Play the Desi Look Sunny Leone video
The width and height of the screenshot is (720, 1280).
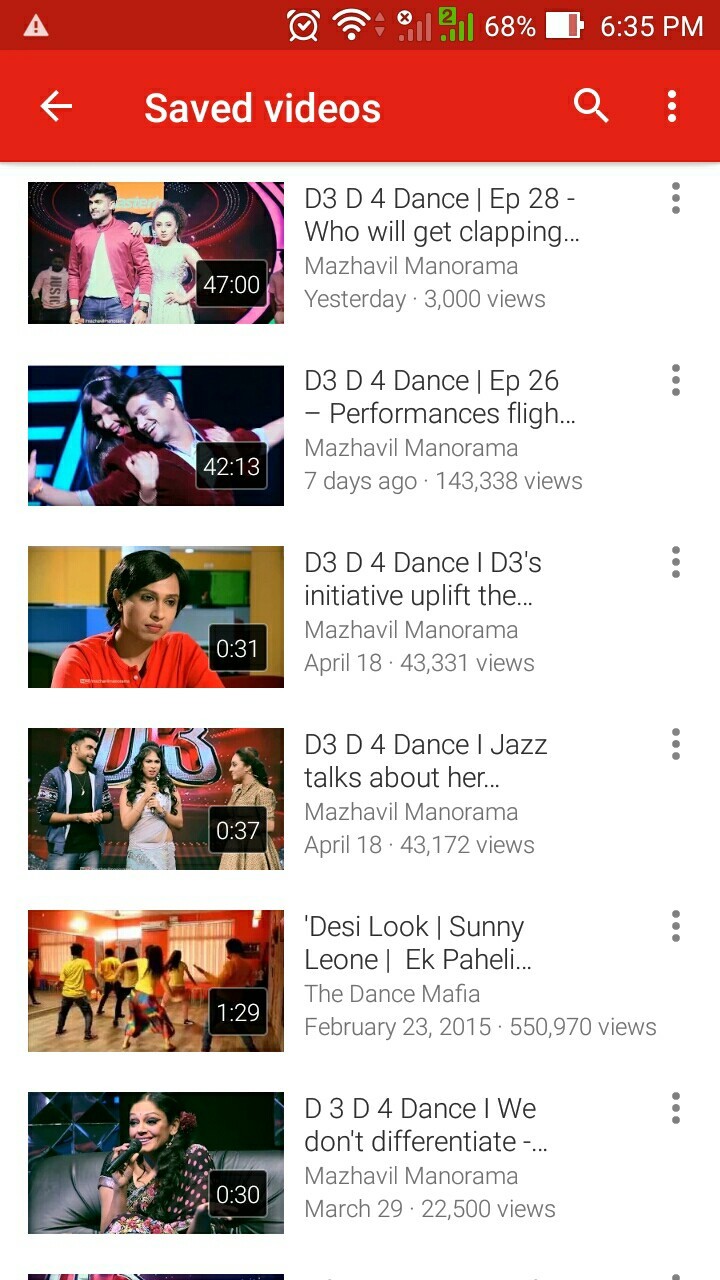(x=156, y=981)
